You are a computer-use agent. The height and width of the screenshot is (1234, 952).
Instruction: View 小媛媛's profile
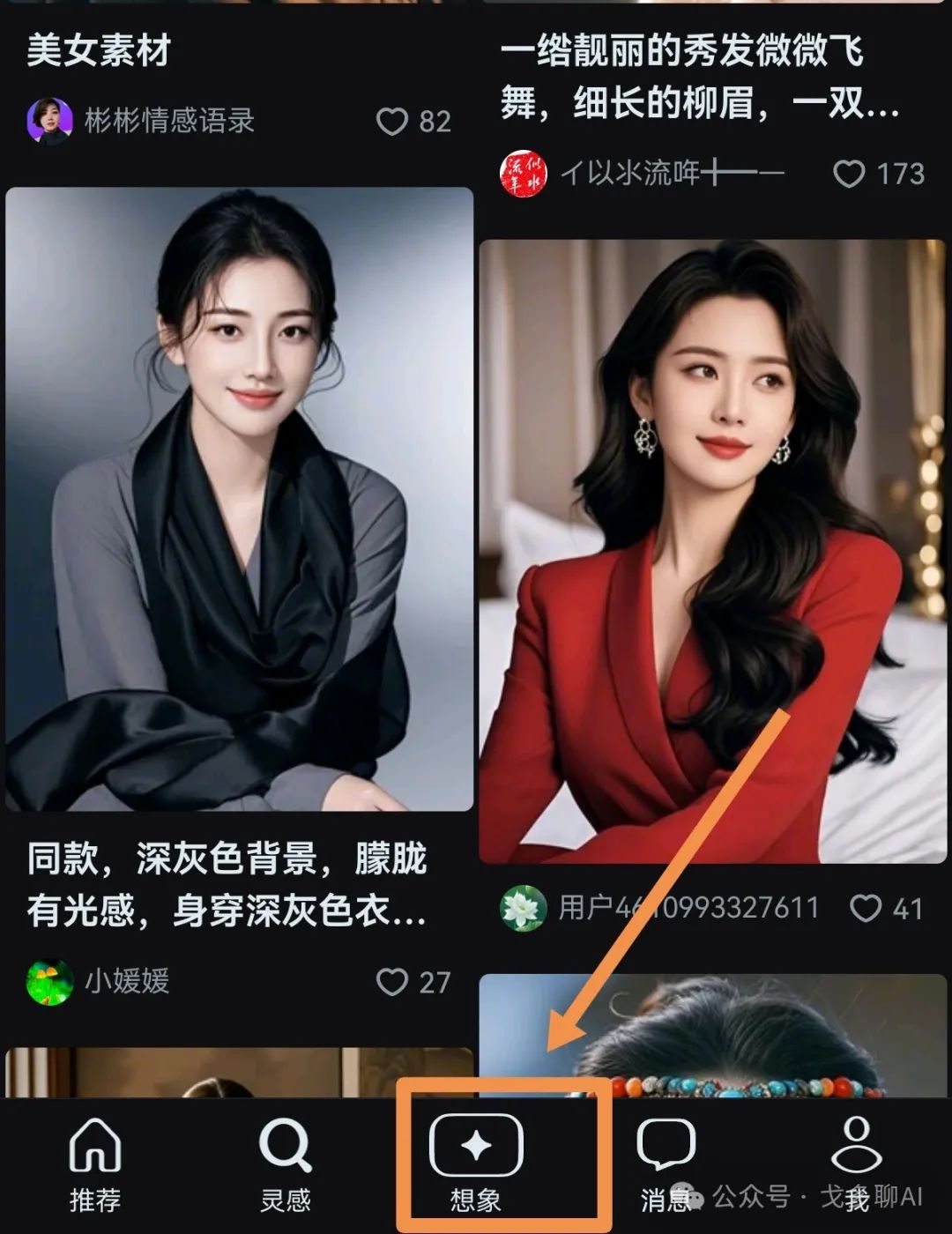pos(49,982)
